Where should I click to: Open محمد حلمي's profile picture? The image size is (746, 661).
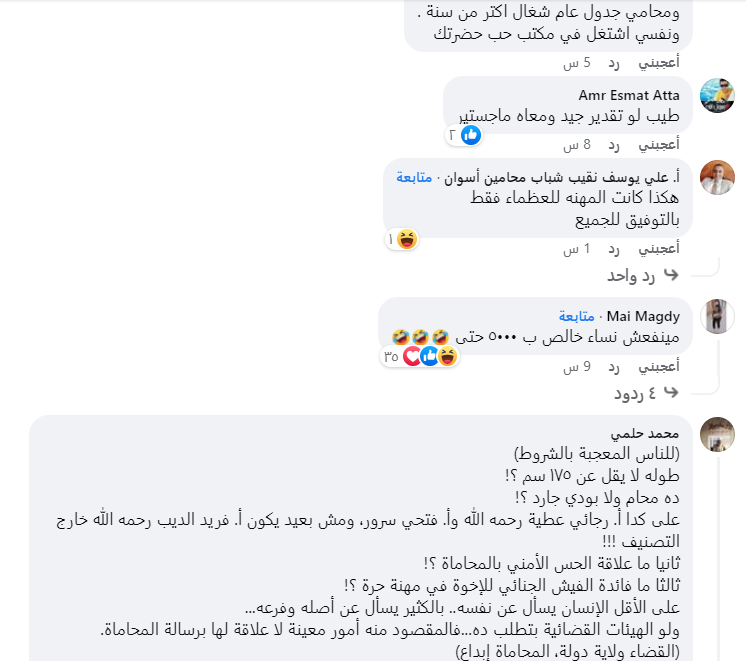pyautogui.click(x=717, y=434)
